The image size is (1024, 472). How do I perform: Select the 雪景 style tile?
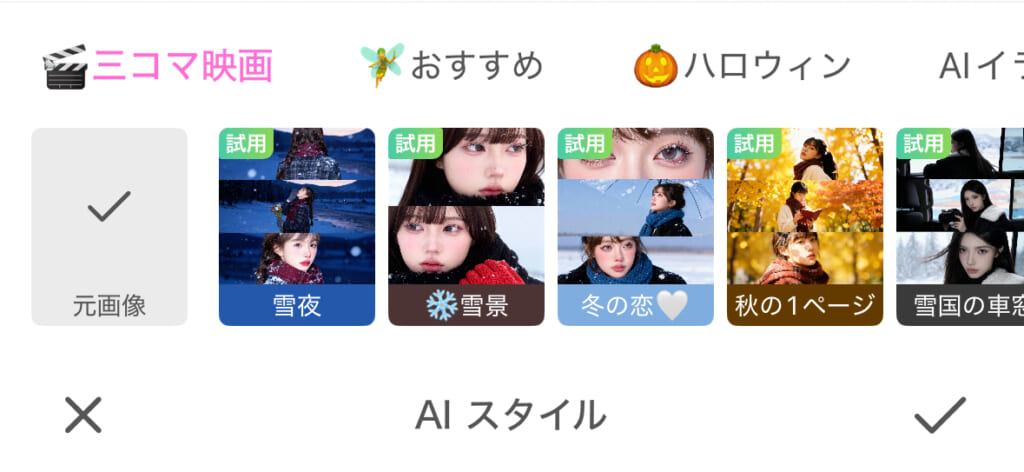466,226
